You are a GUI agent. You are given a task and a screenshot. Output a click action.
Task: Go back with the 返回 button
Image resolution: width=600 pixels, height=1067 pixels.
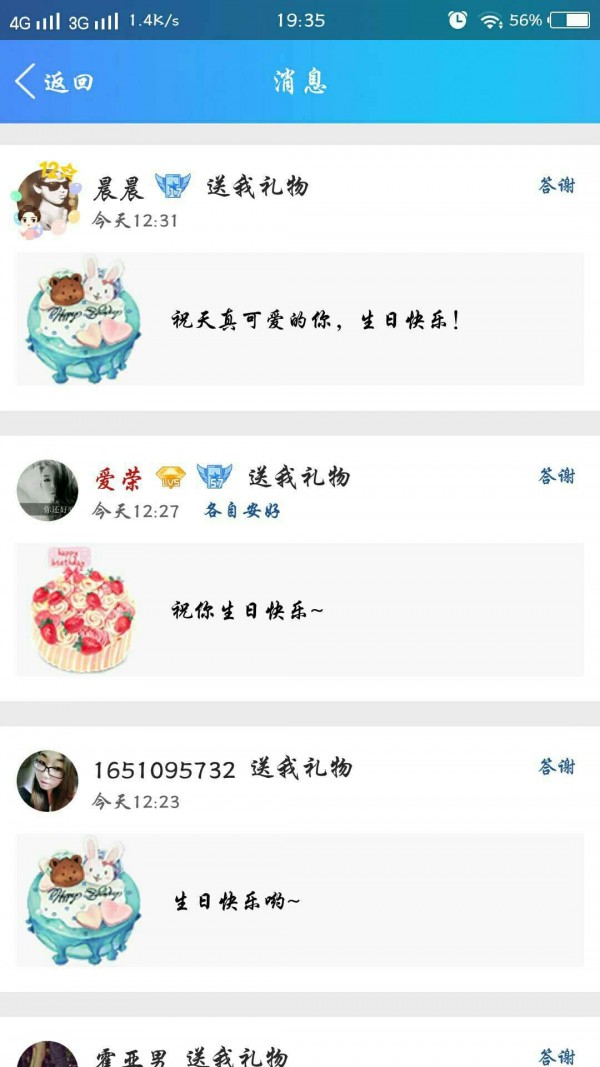click(x=54, y=82)
